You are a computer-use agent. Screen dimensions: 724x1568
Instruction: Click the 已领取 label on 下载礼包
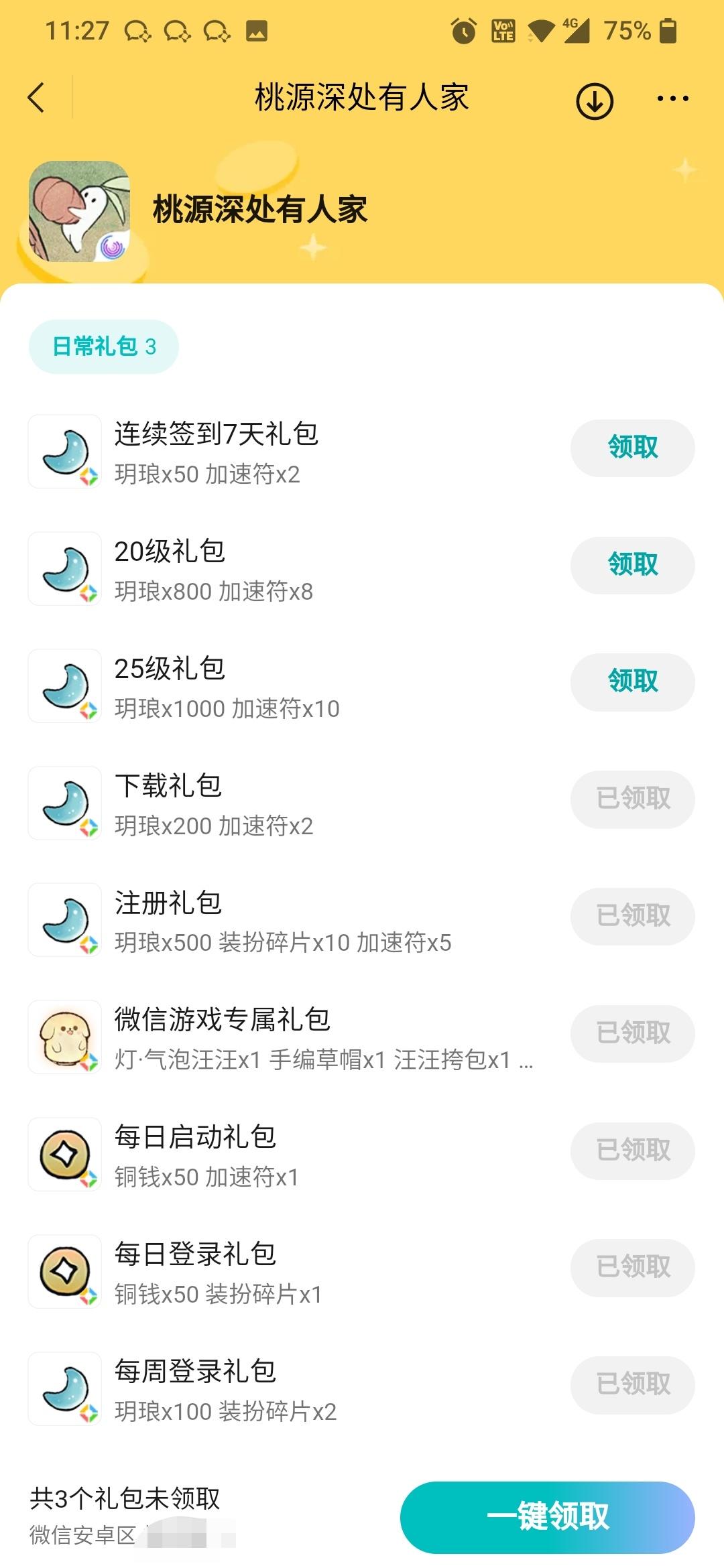tap(631, 799)
